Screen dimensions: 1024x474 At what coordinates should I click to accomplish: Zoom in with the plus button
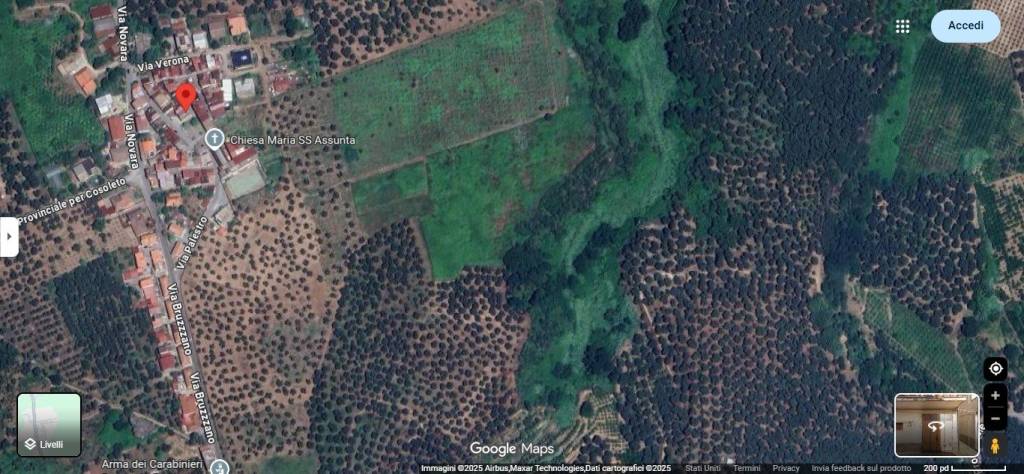(x=995, y=396)
